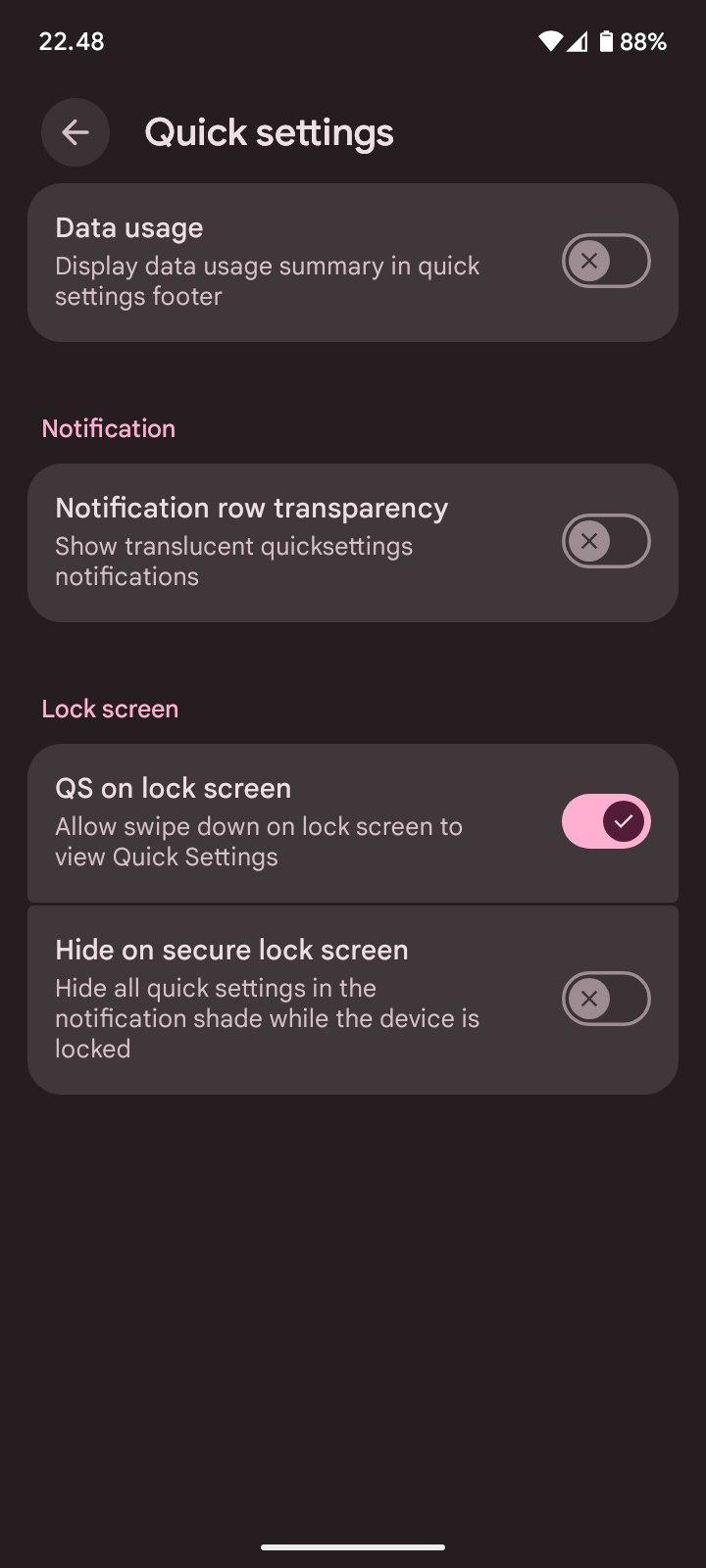Screen dimensions: 706x1568
Task: Disable QS on lock screen
Action: (605, 821)
